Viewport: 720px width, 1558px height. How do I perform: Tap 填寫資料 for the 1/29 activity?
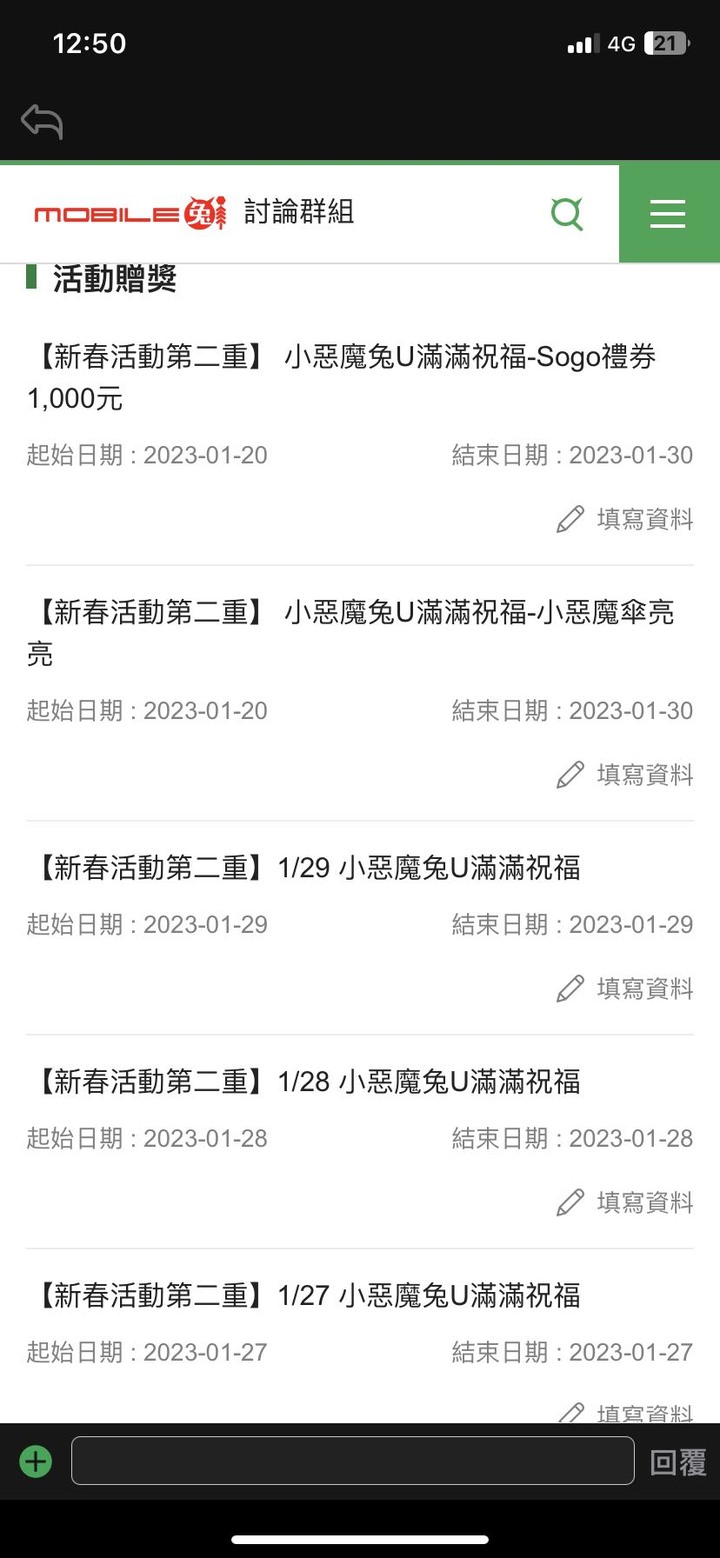pyautogui.click(x=625, y=988)
